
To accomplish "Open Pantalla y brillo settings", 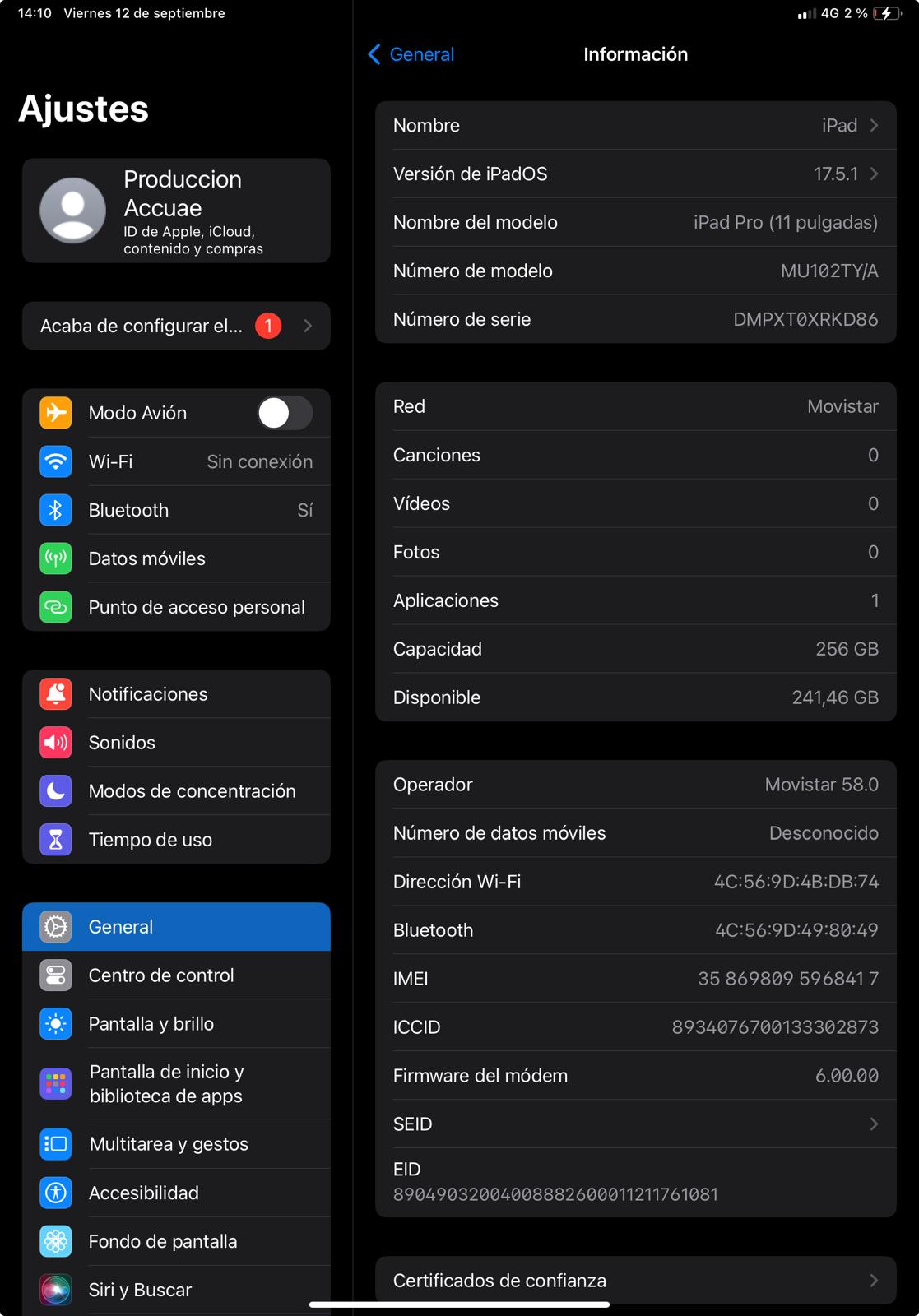I will 176,1025.
